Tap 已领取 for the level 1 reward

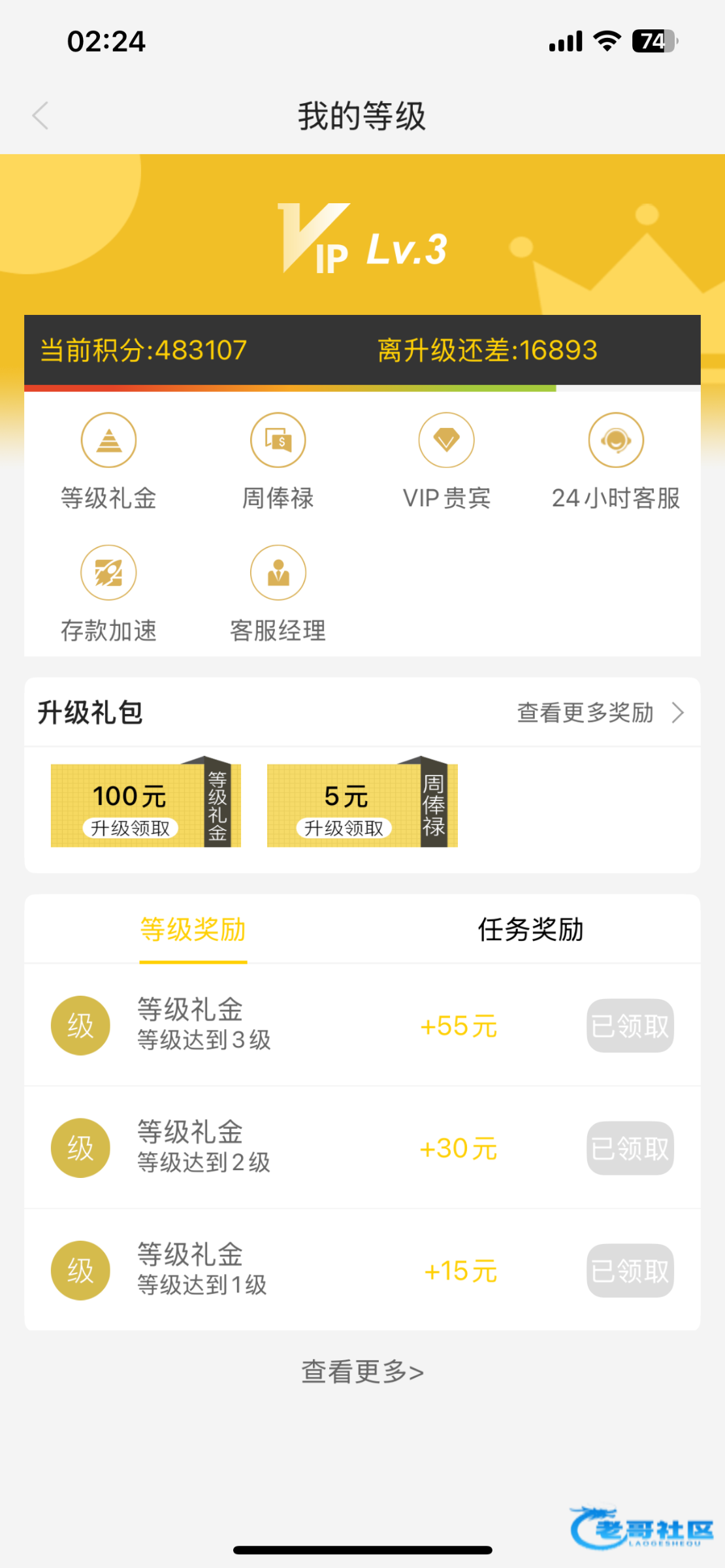point(630,1271)
